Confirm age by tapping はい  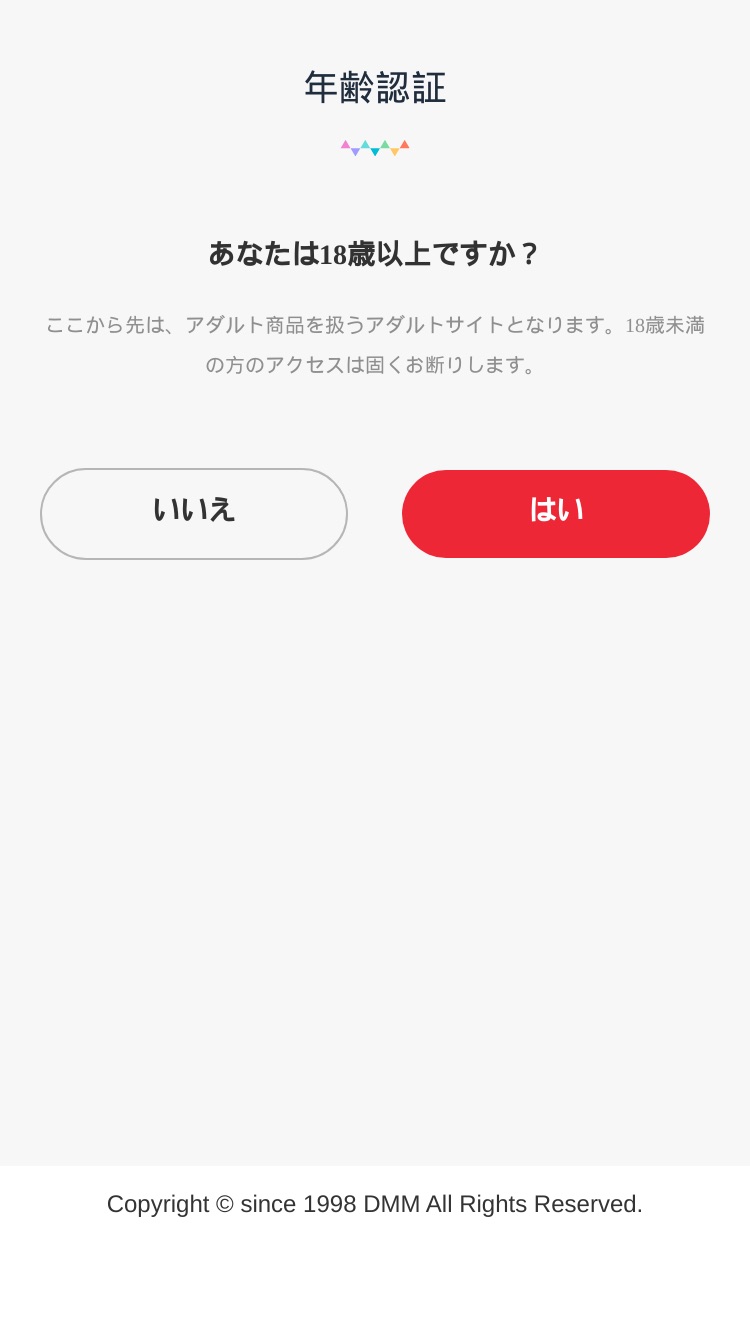tap(556, 514)
